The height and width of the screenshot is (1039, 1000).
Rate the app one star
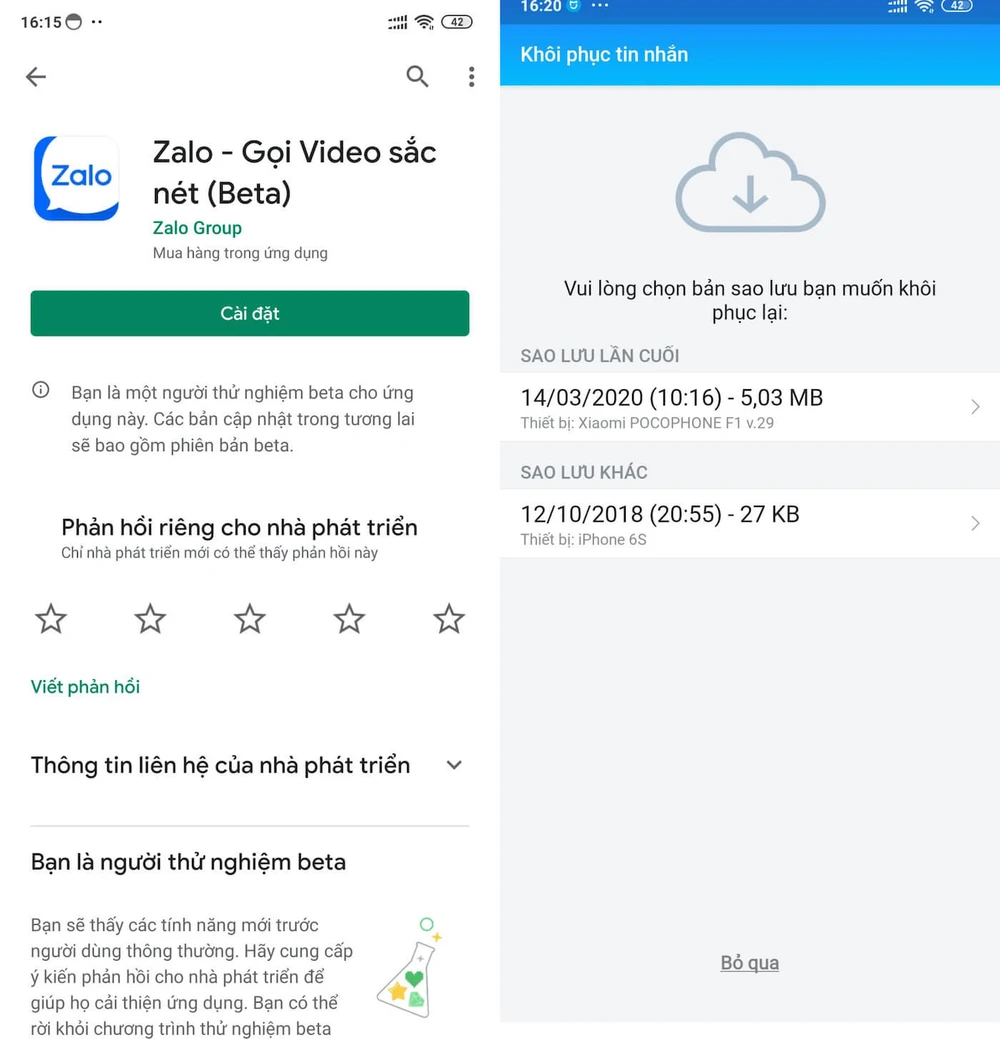point(51,619)
